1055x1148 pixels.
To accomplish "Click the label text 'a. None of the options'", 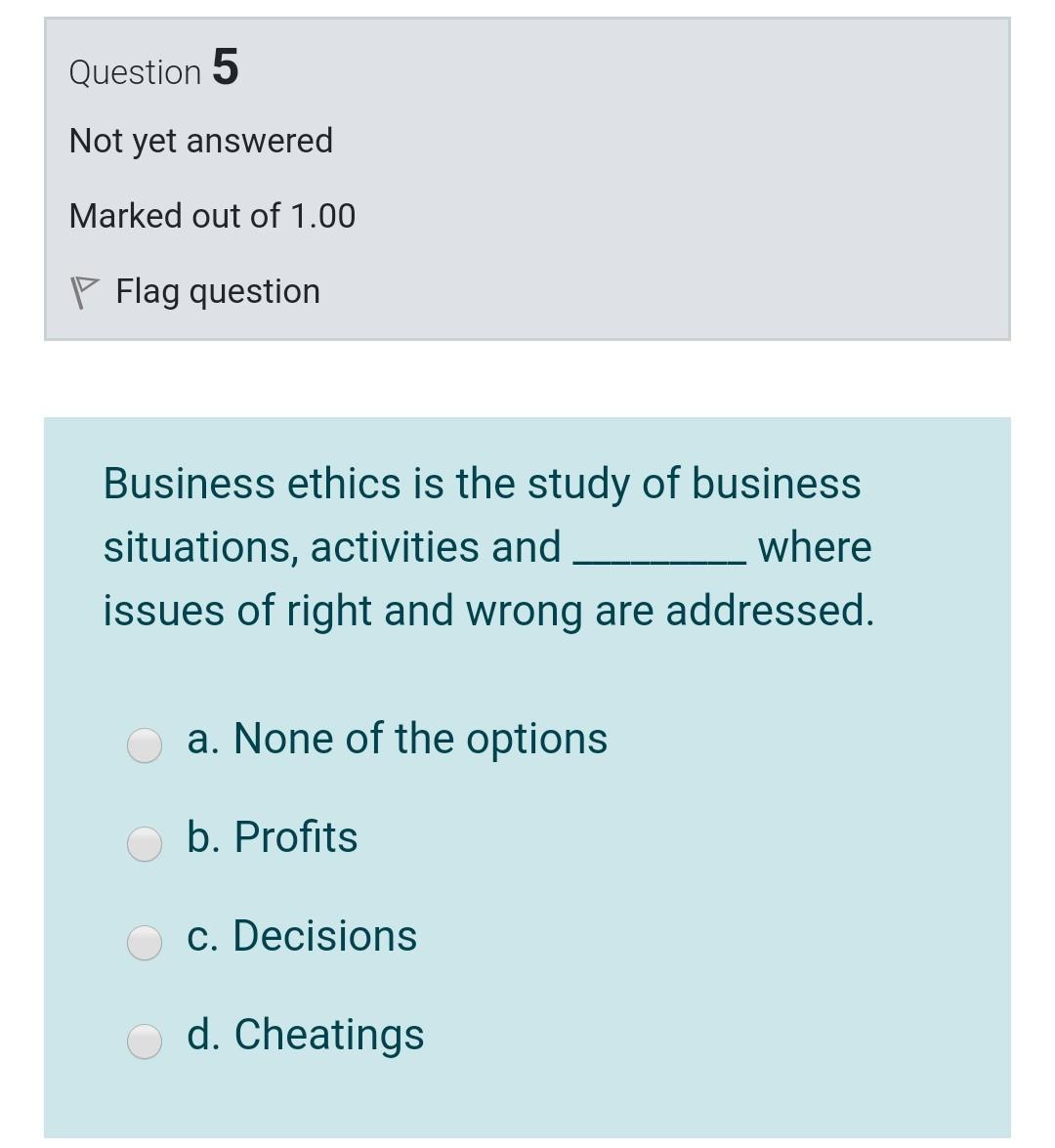I will click(x=397, y=739).
